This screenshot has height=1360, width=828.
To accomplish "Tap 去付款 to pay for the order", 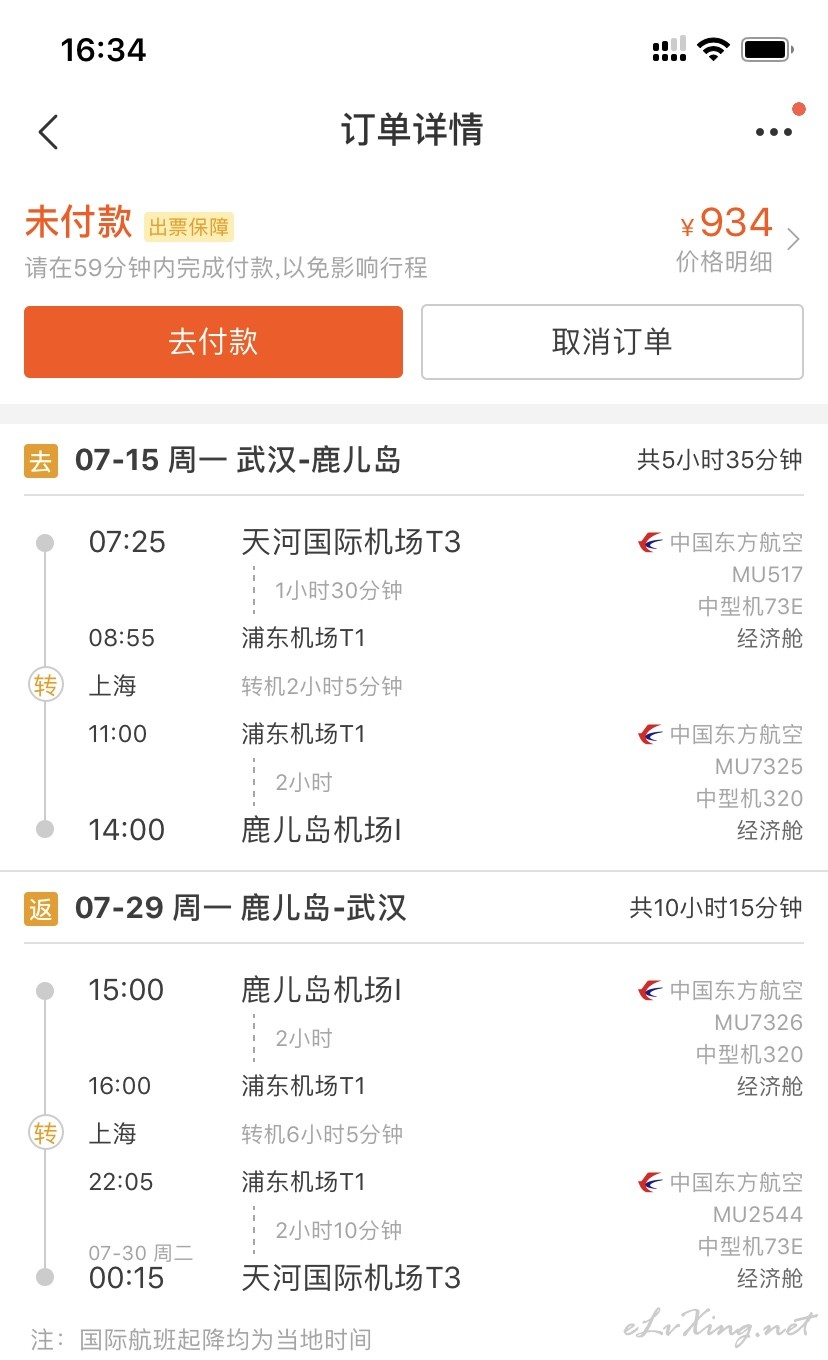I will coord(213,342).
